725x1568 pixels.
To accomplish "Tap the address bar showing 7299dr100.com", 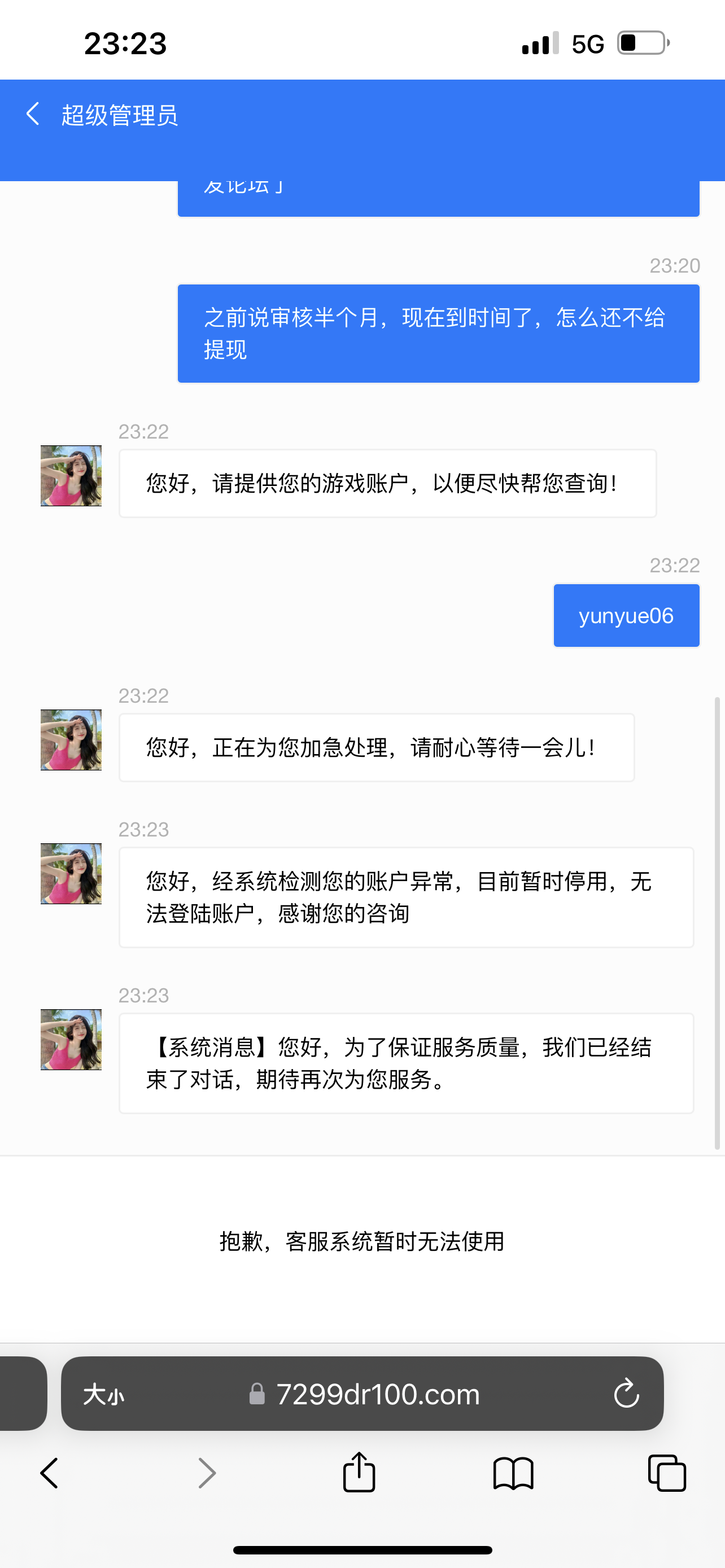I will 377,1395.
